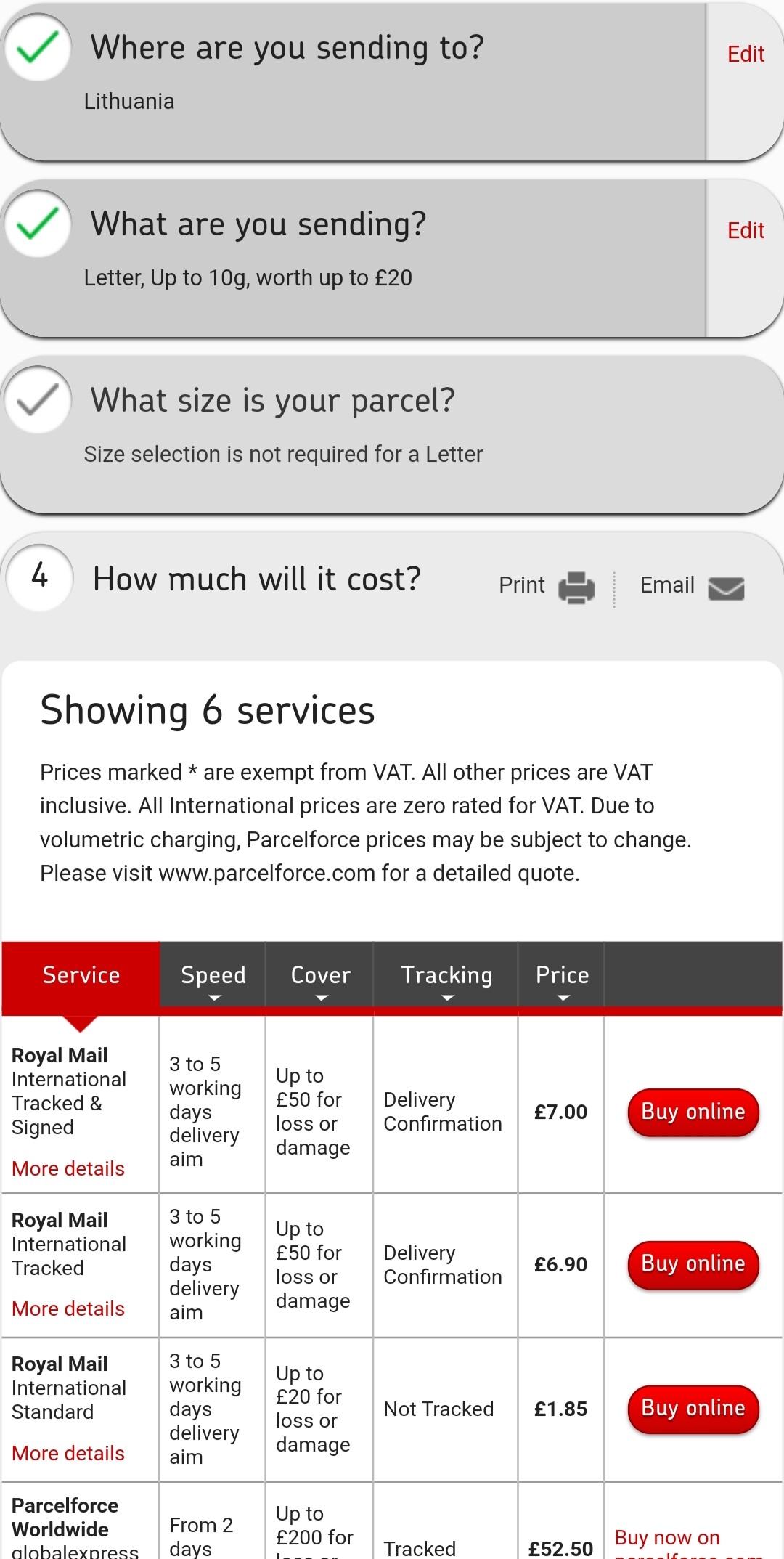Viewport: 784px width, 1559px height.
Task: Follow the Buy now on parcelforce.com link
Action: (668, 1538)
